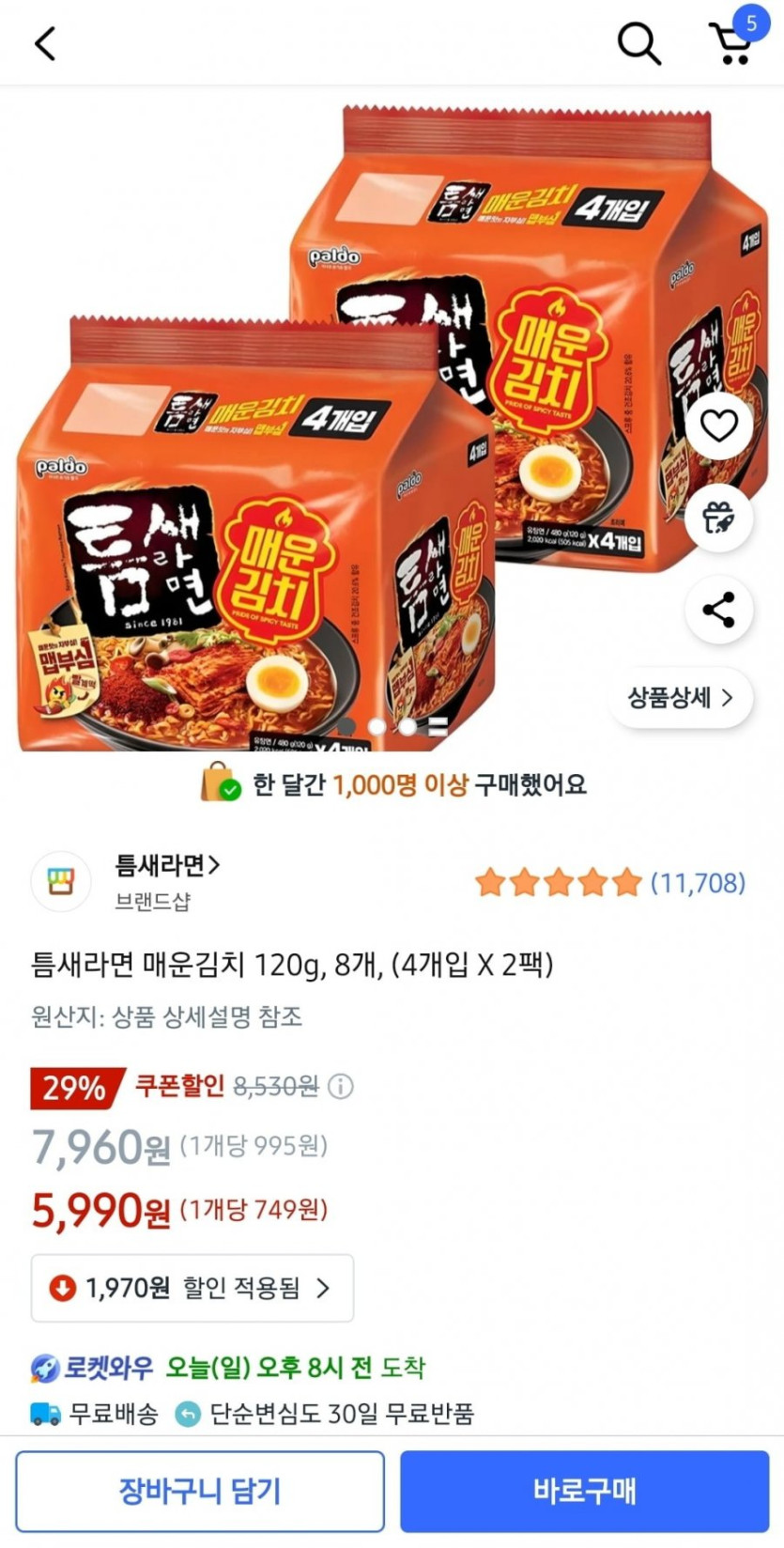
Task: Buy now with 바로구매
Action: pos(584,1491)
